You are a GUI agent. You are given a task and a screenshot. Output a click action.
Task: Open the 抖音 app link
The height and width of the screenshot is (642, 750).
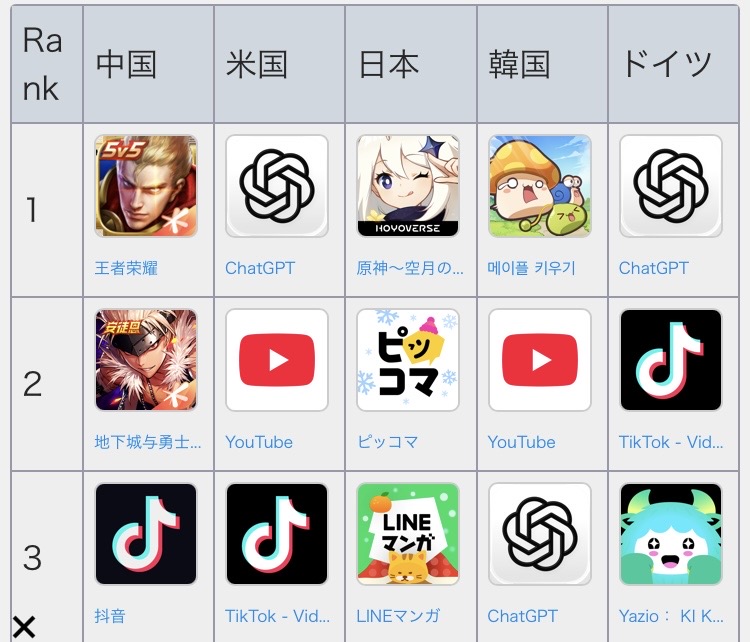(110, 616)
